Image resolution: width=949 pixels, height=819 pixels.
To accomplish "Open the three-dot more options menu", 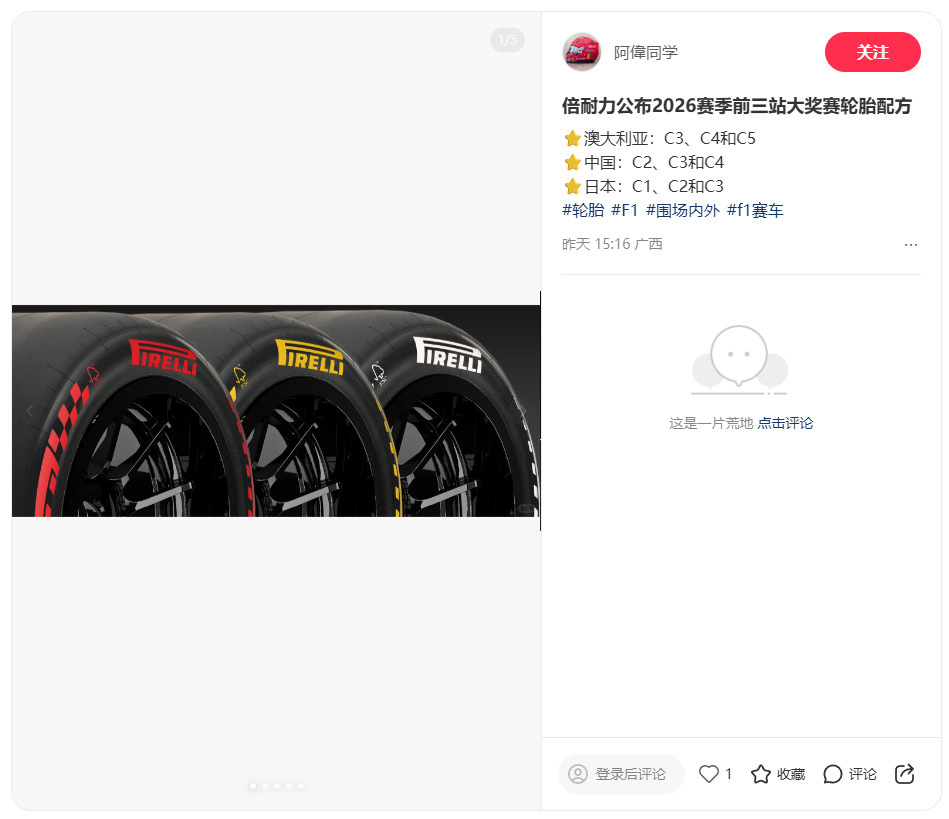I will coord(910,244).
